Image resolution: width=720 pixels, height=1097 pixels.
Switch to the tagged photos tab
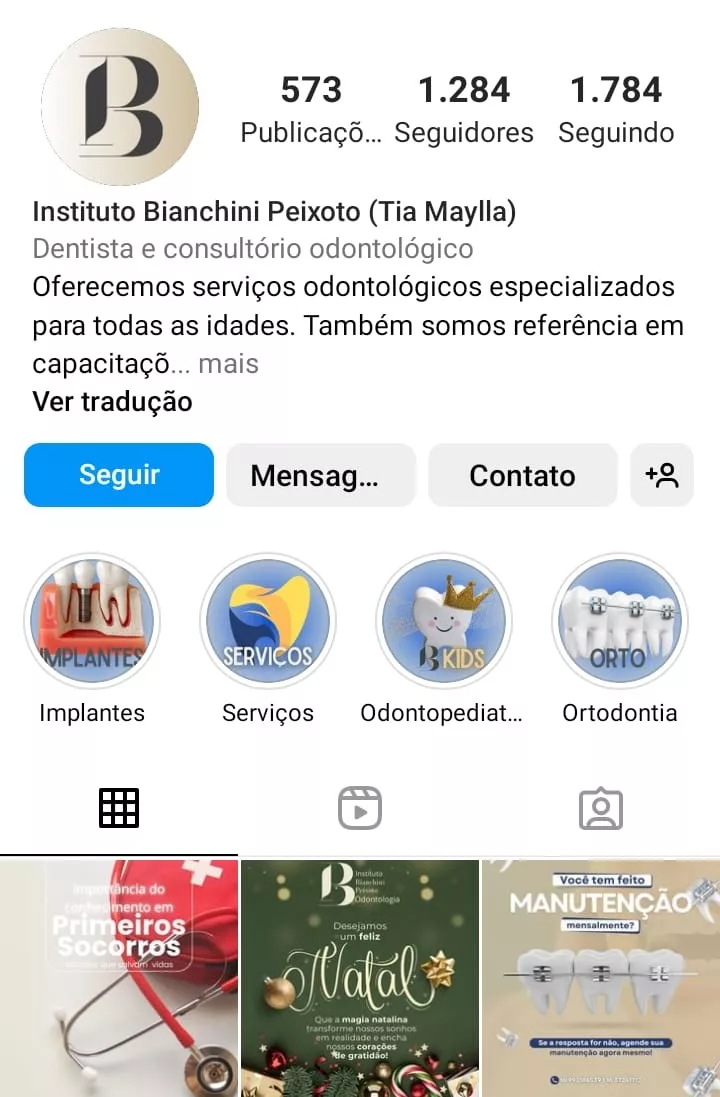(x=600, y=808)
